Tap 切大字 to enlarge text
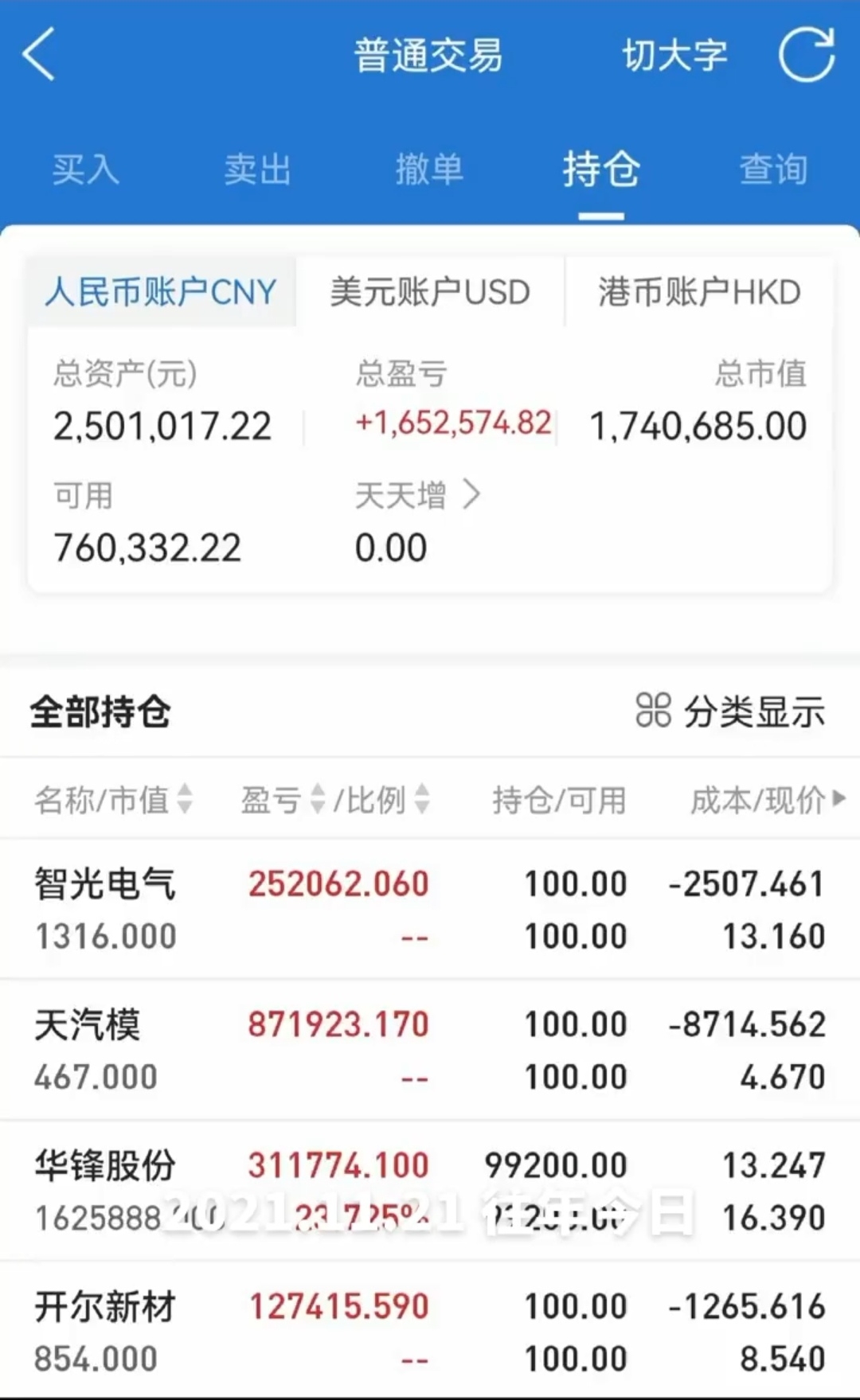This screenshot has width=860, height=1400. [x=674, y=56]
